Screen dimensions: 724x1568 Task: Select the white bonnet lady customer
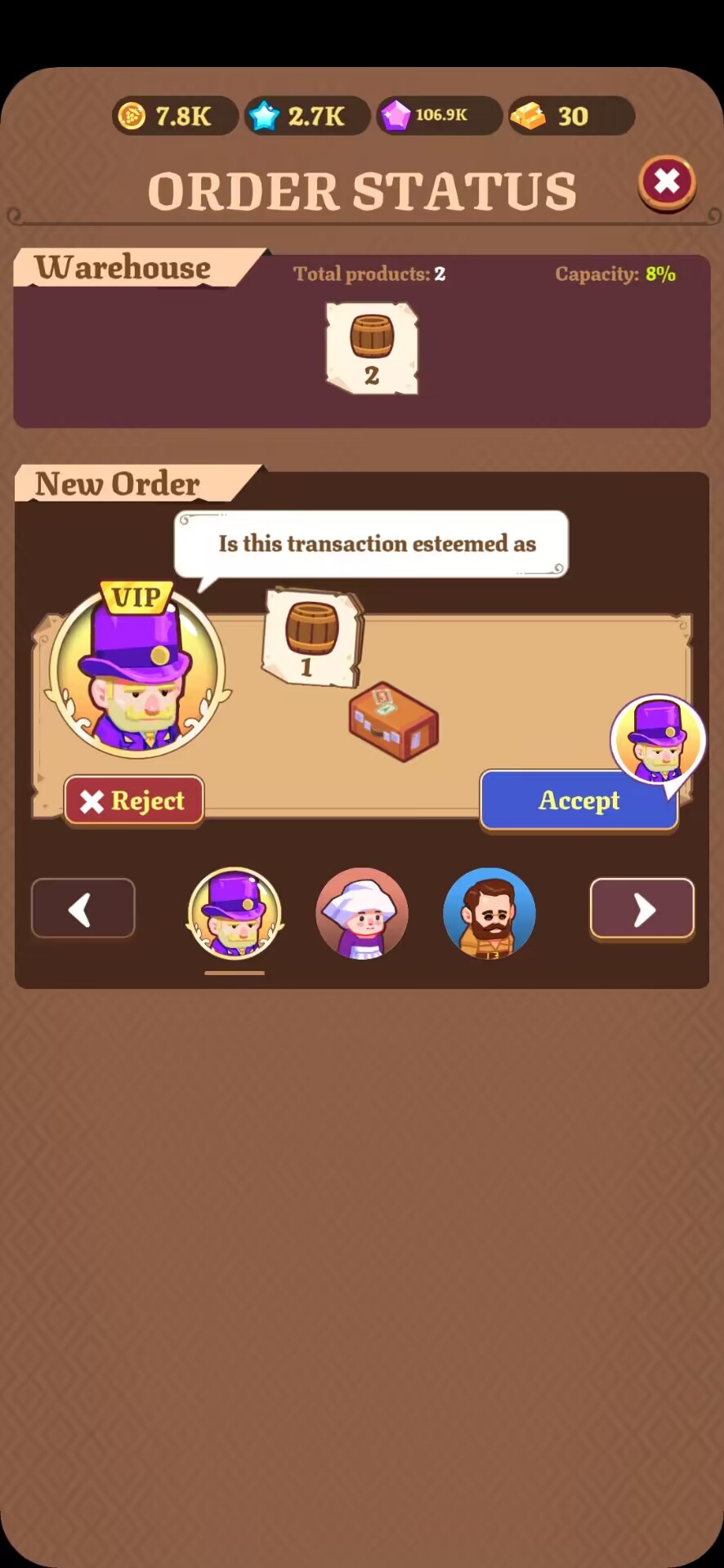pos(361,914)
